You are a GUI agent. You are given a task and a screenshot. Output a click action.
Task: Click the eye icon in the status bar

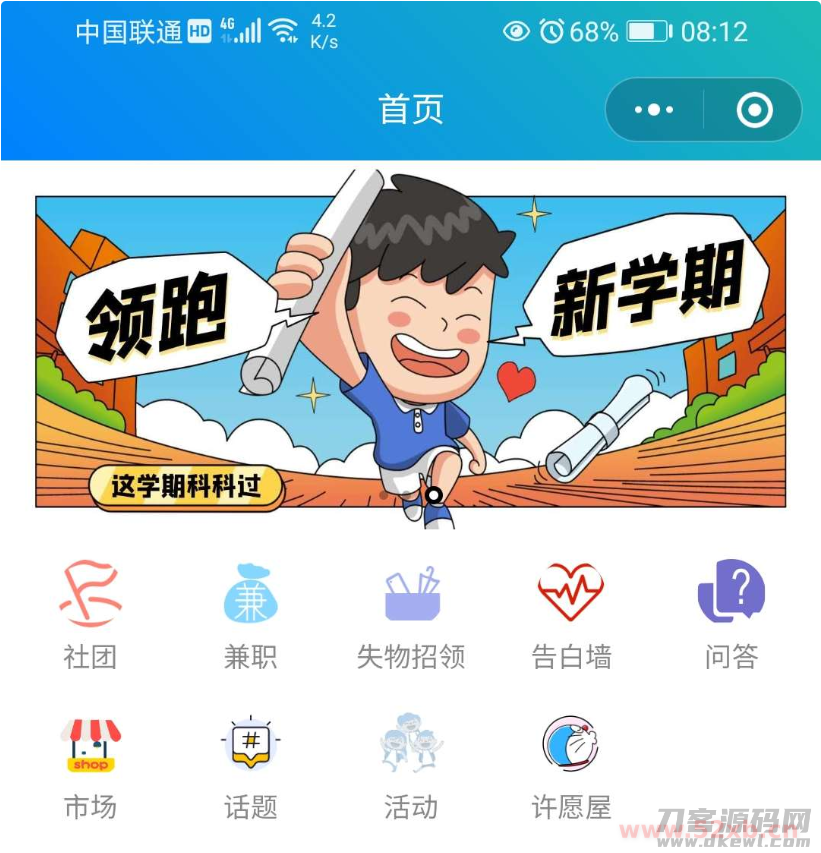518,30
